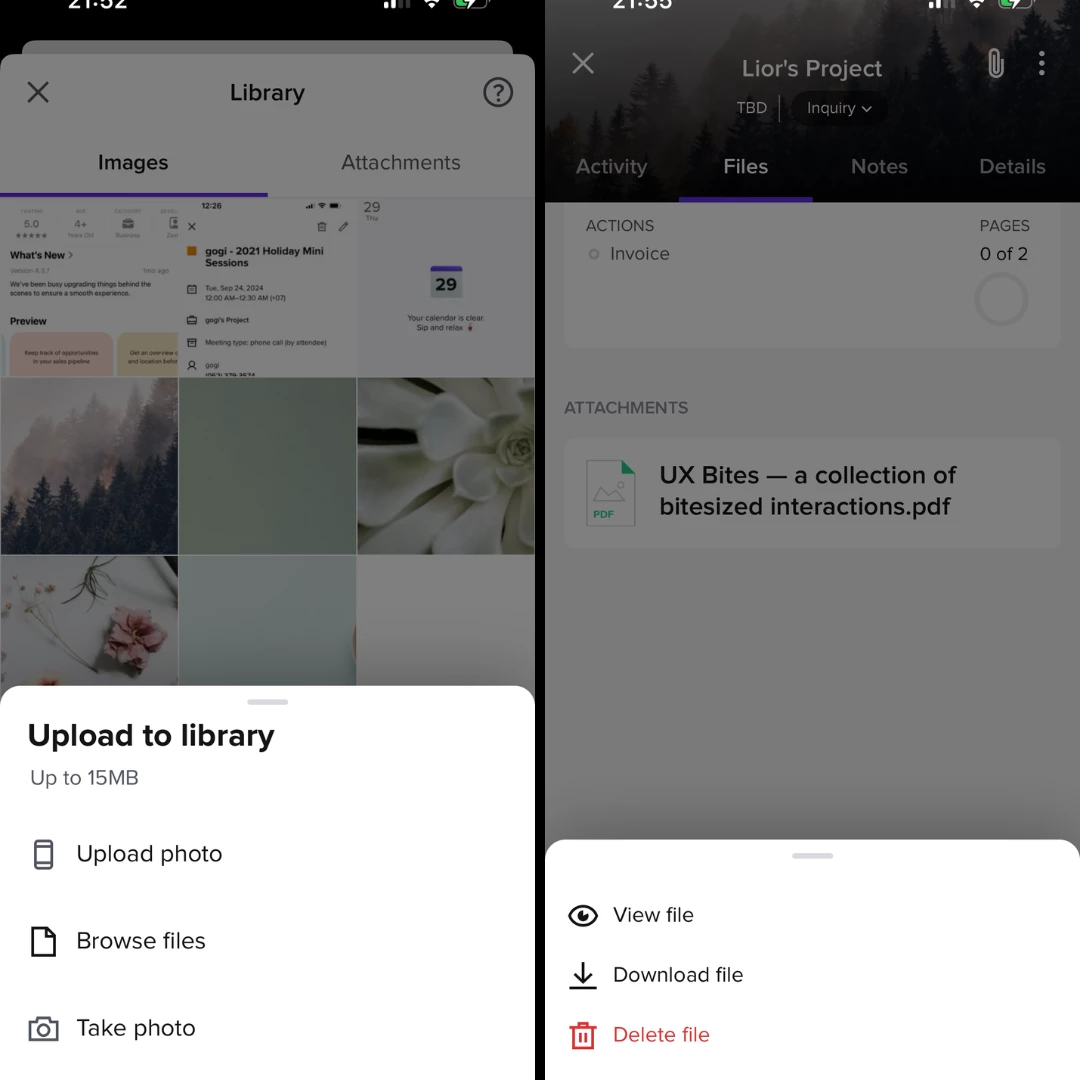Tap Download file
This screenshot has width=1080, height=1080.
678,975
